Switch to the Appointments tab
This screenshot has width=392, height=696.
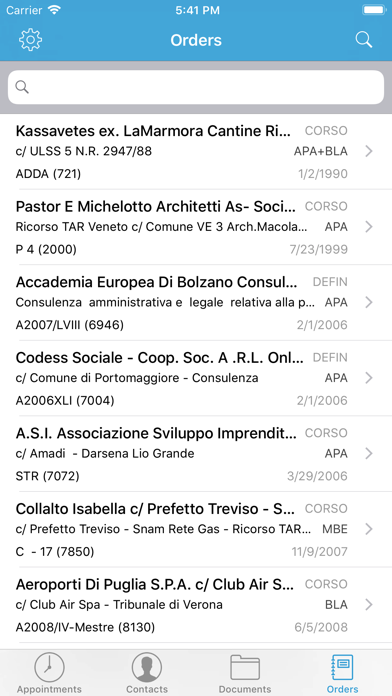[x=49, y=673]
